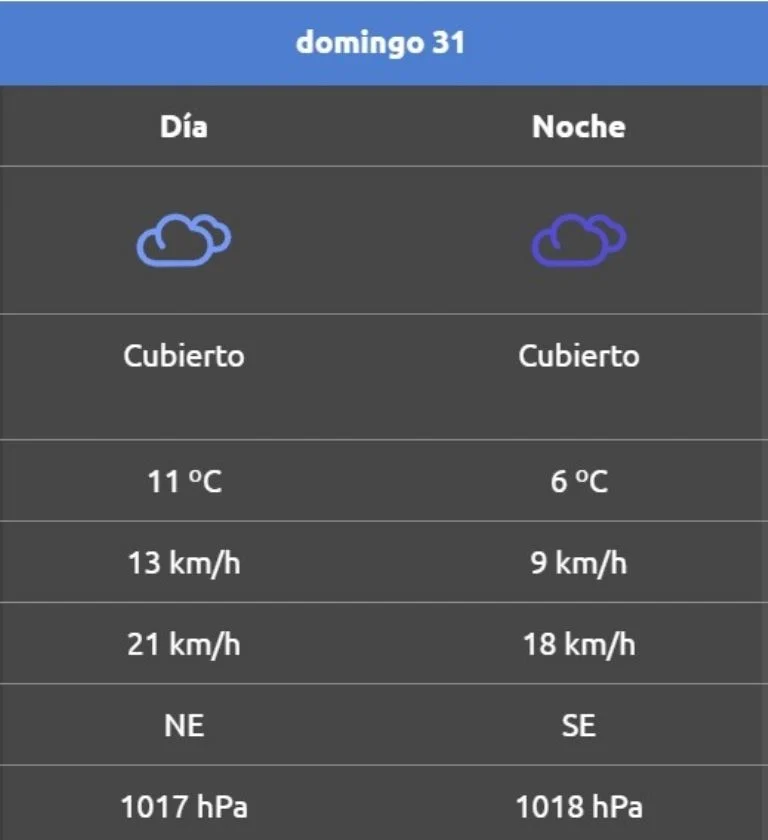The width and height of the screenshot is (768, 840).
Task: Select the SE wind direction cell
Action: point(580,725)
